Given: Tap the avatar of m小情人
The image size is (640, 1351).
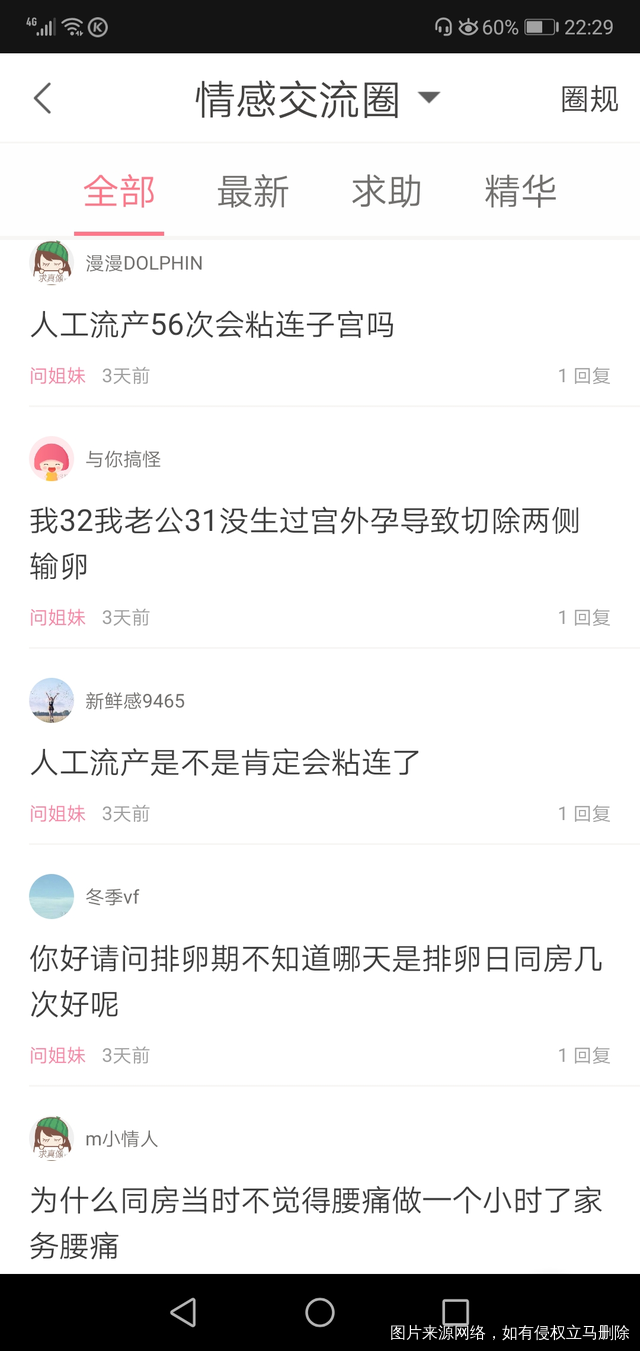Looking at the screenshot, I should click(x=52, y=1139).
